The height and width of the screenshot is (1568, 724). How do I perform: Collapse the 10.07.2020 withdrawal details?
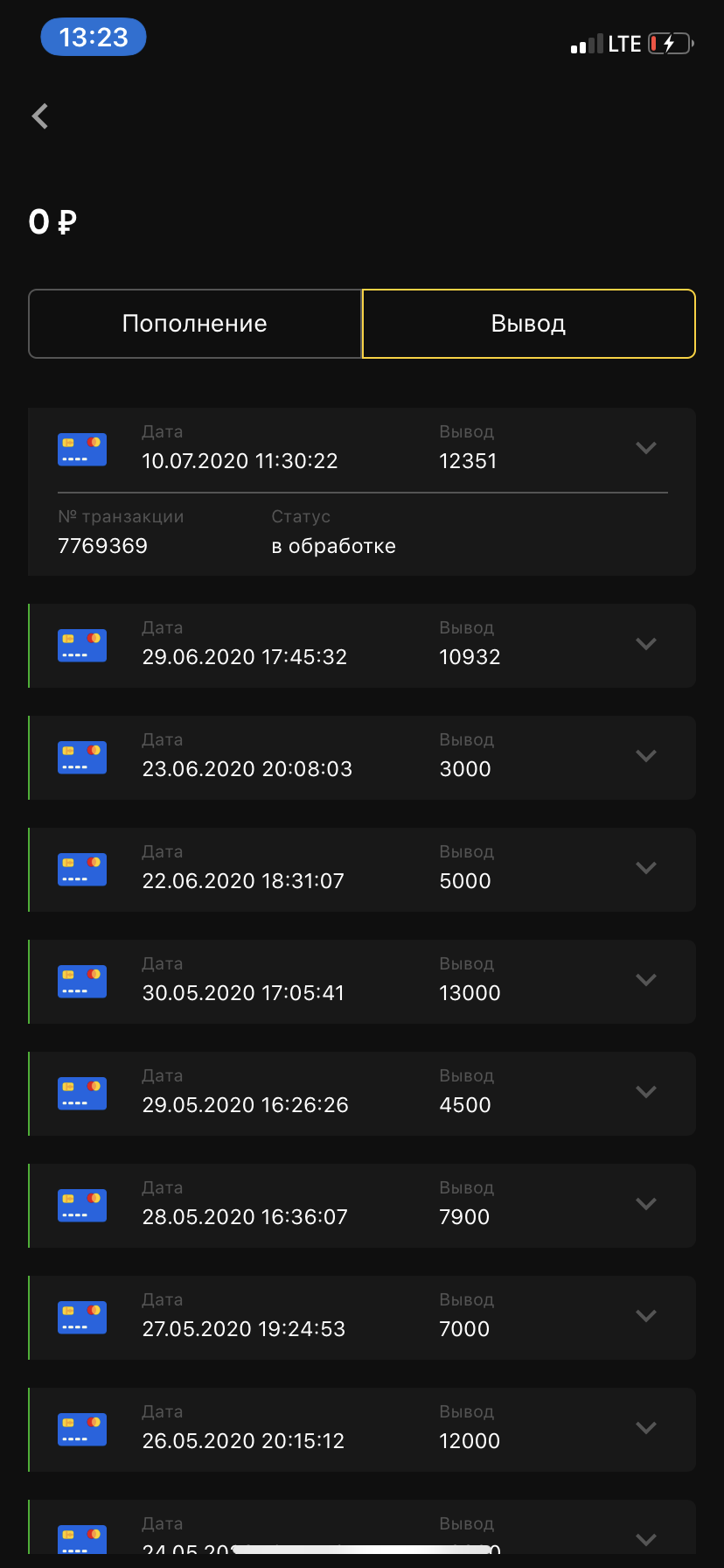(645, 448)
